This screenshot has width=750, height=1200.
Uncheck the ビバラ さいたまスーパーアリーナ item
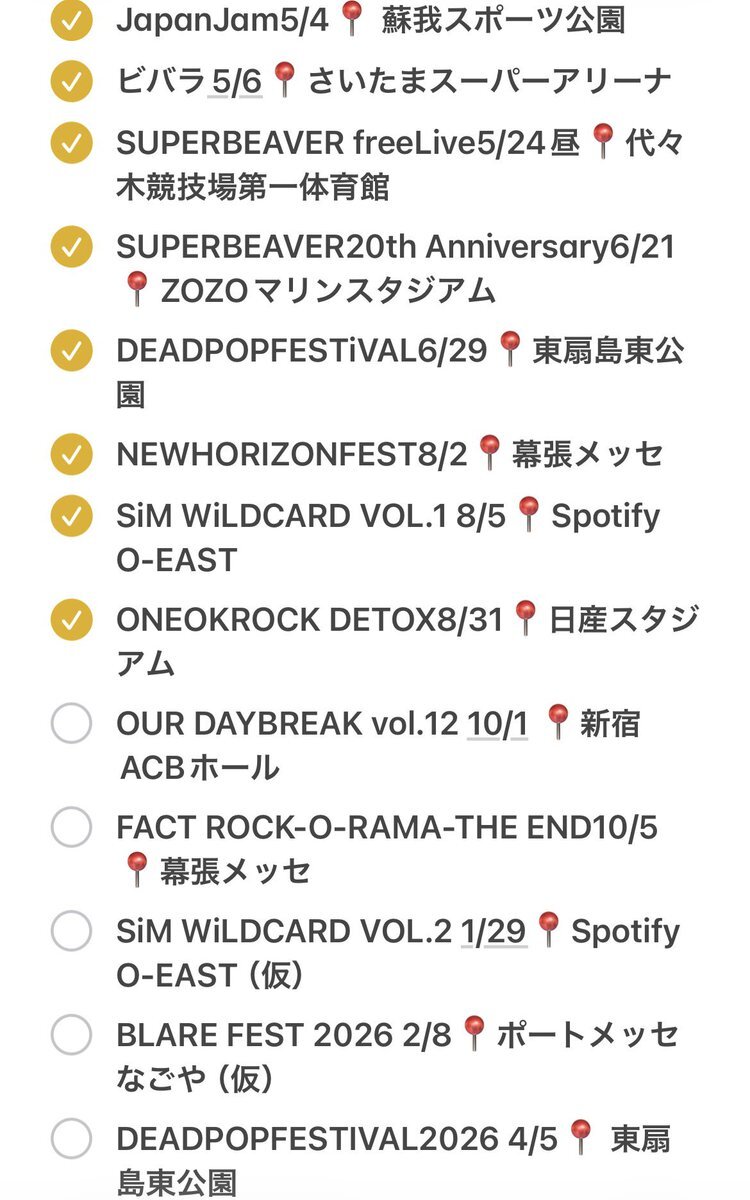(71, 82)
